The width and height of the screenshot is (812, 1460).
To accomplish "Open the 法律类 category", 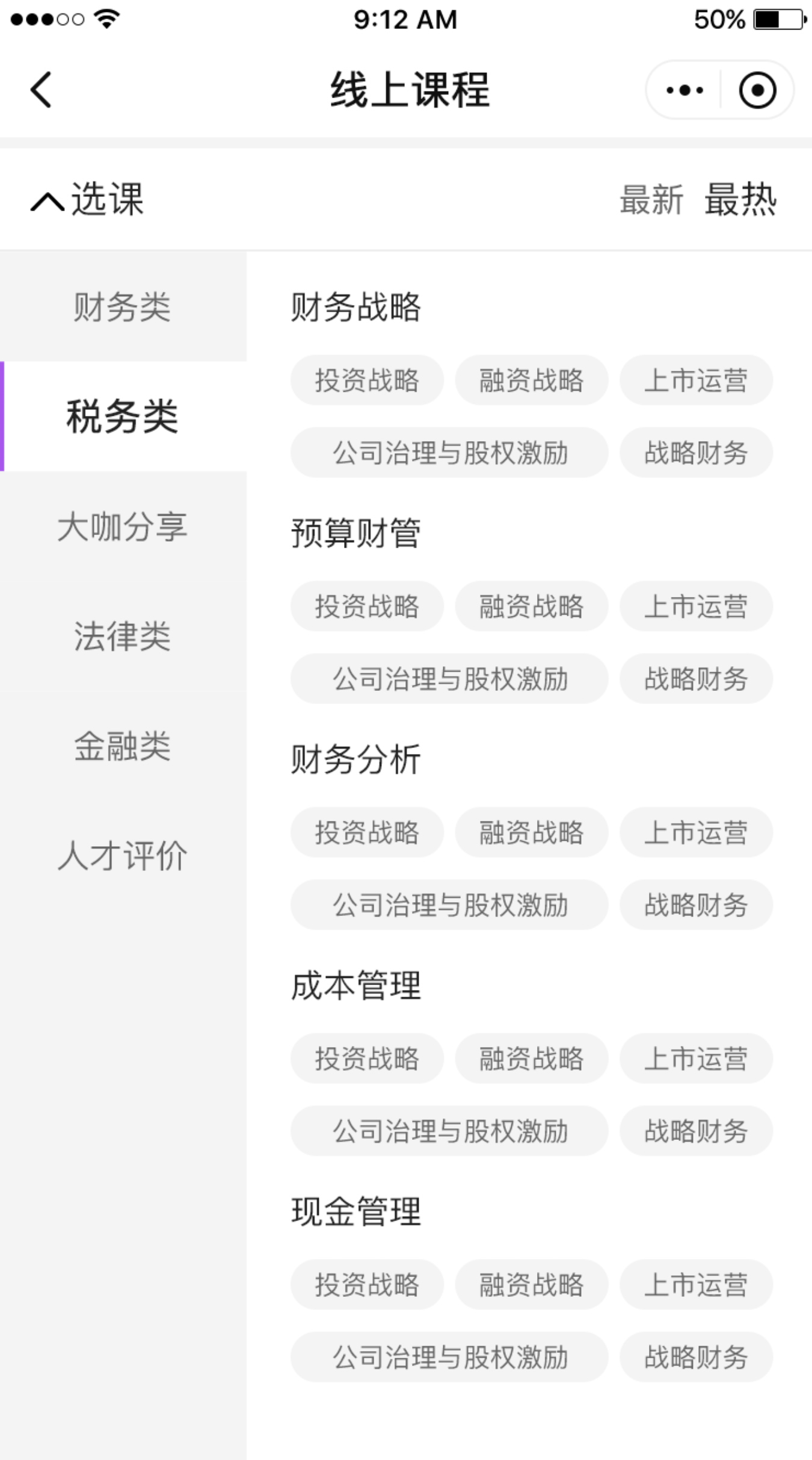I will point(123,636).
